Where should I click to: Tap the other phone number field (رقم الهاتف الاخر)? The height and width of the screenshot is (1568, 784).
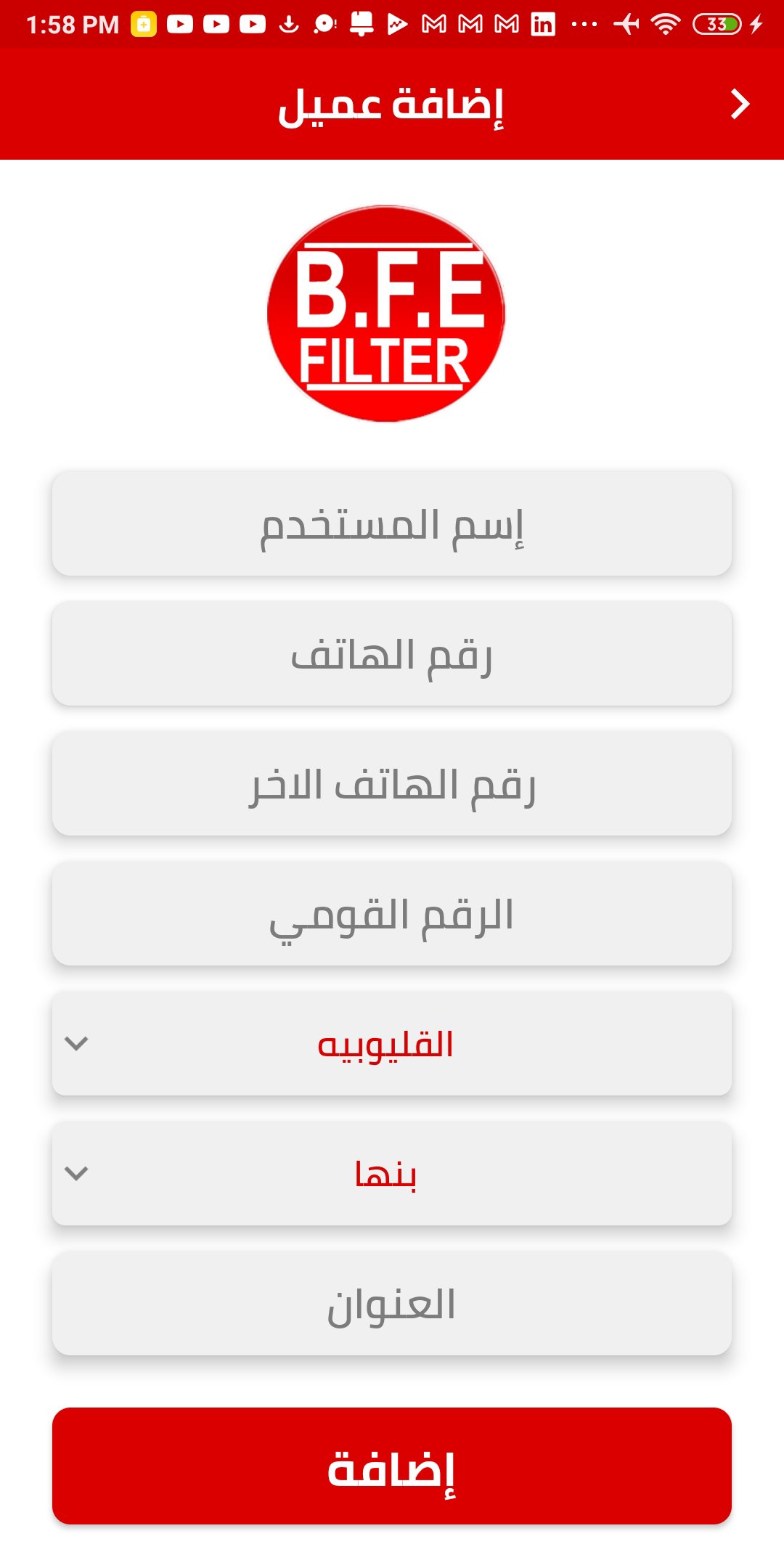point(392,783)
